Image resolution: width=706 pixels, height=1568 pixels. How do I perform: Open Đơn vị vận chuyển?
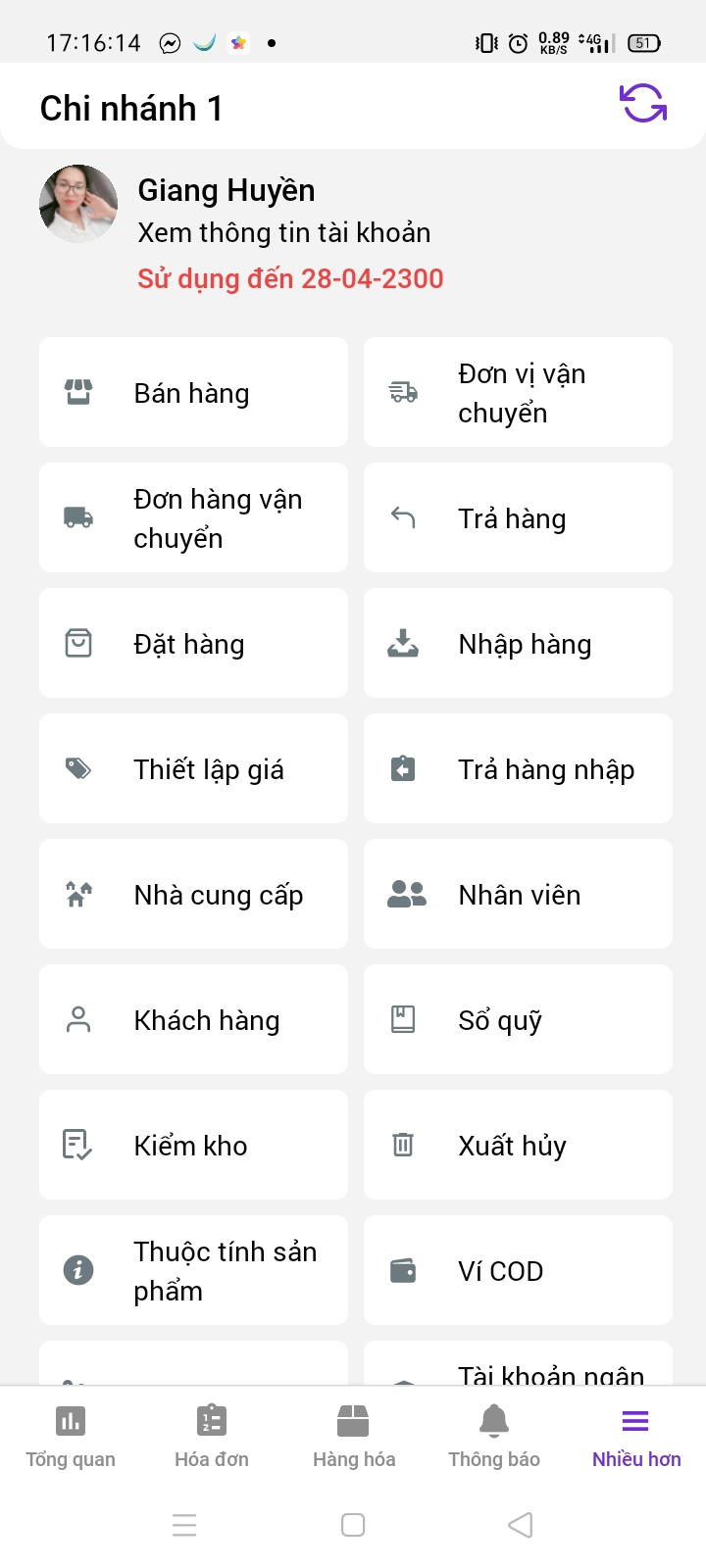518,392
